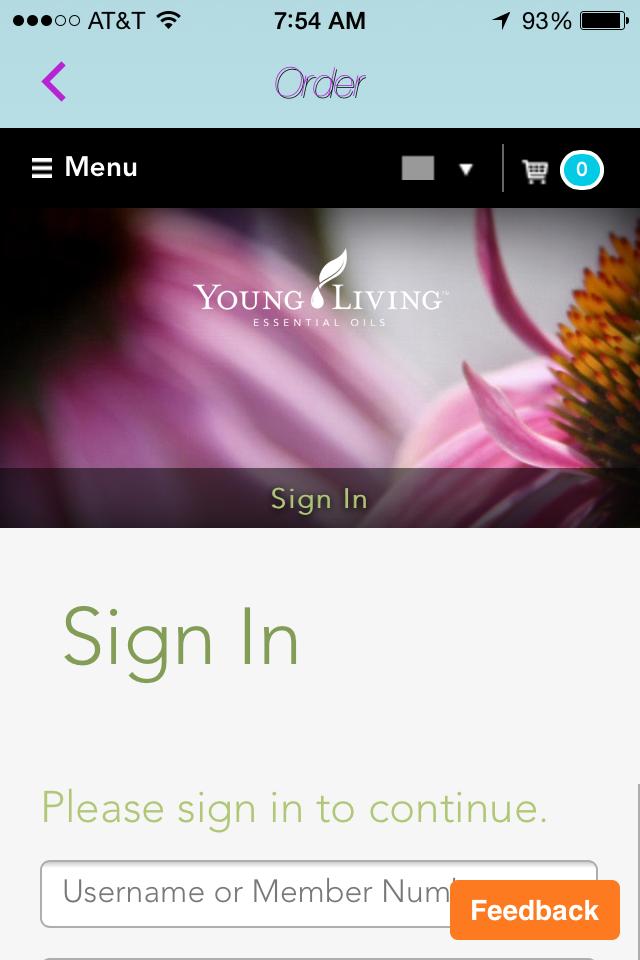Open the Feedback form

point(534,910)
